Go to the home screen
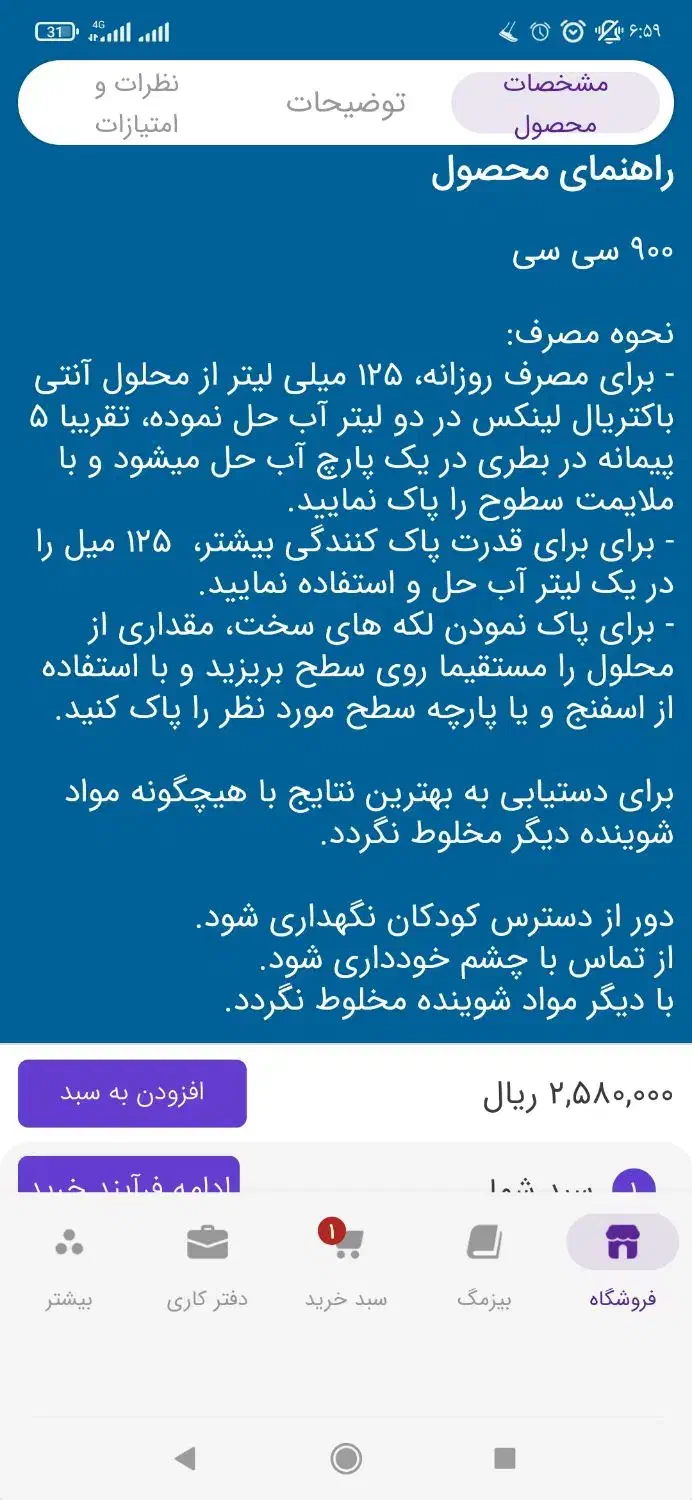Image resolution: width=692 pixels, height=1500 pixels. 346,1458
